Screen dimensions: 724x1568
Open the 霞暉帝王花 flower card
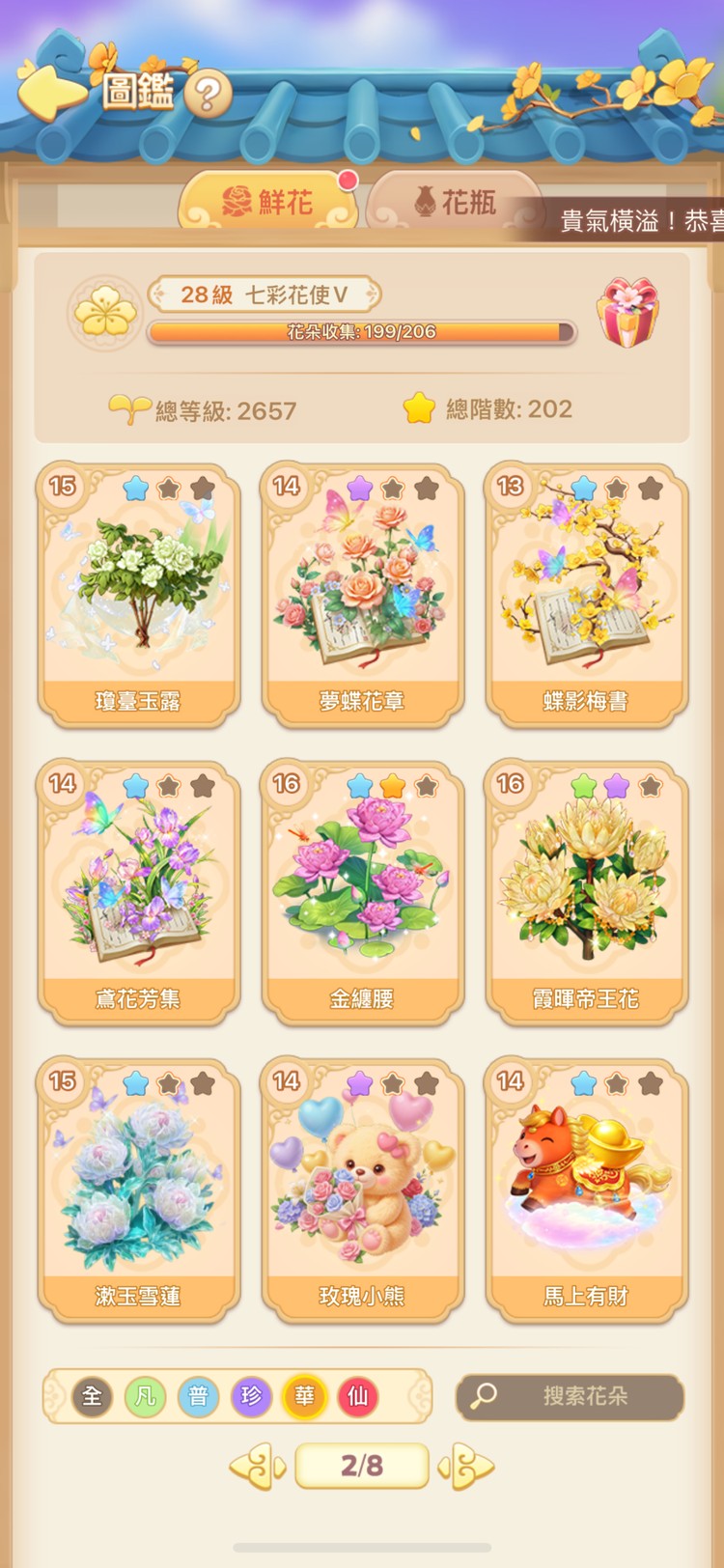tap(586, 891)
